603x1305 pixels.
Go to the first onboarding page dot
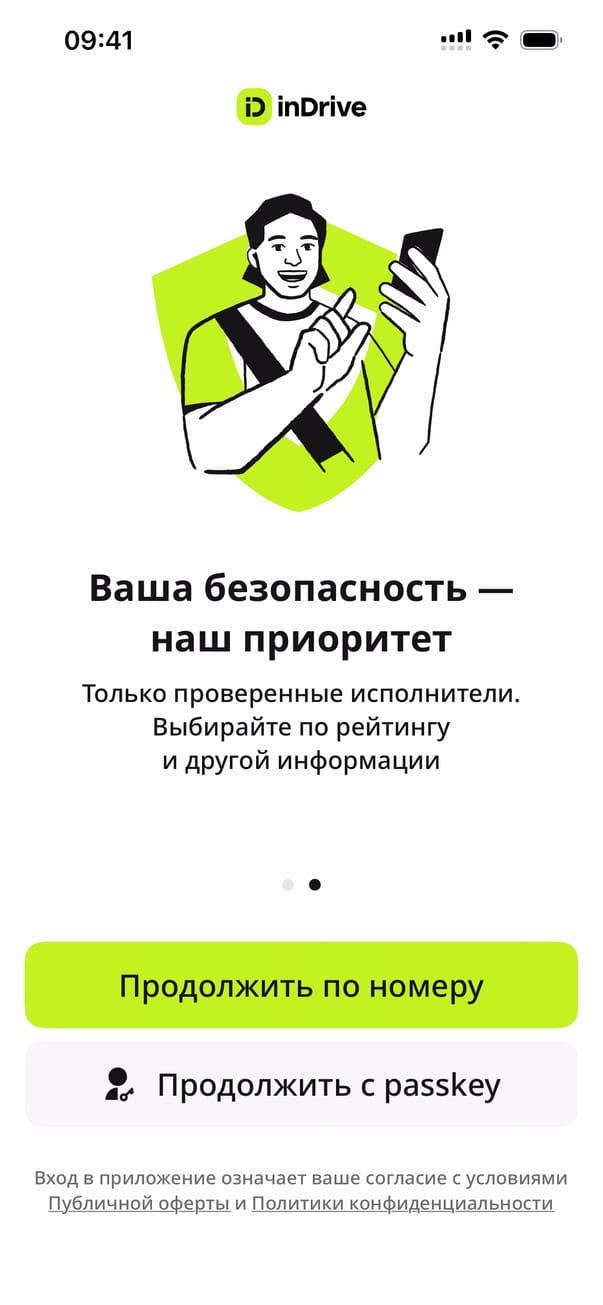pos(288,884)
